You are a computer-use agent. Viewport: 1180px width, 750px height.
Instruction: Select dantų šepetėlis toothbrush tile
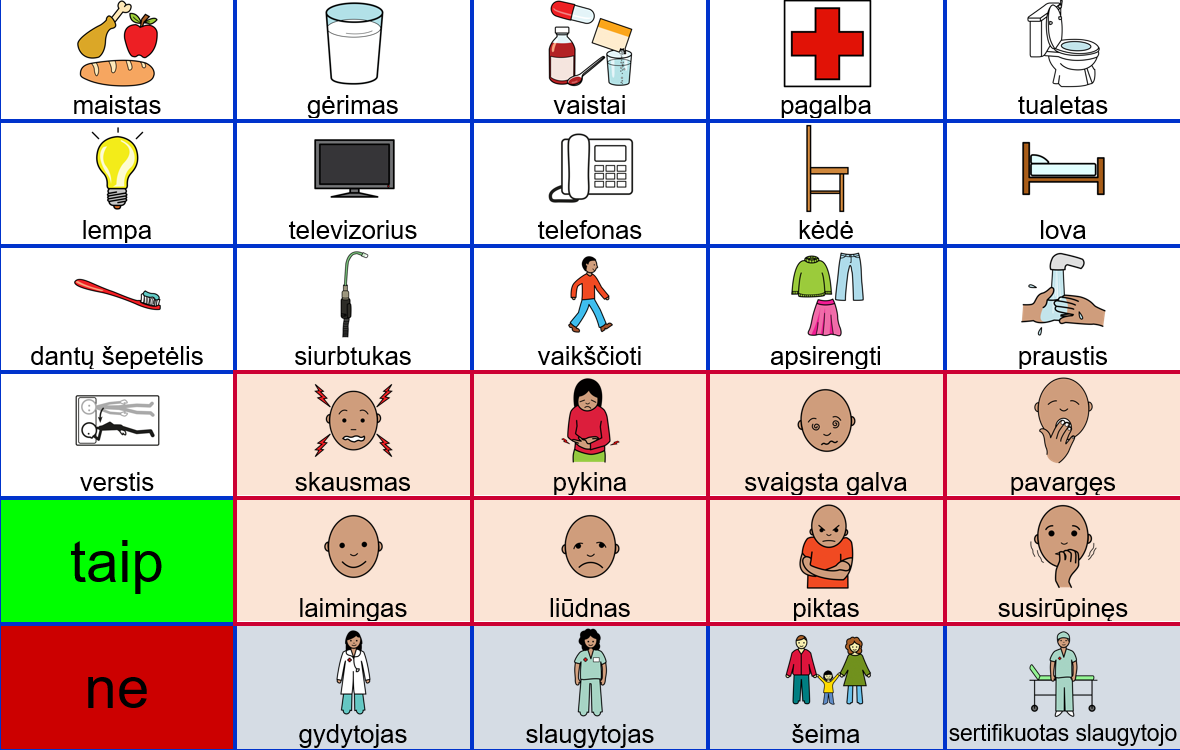tap(117, 310)
